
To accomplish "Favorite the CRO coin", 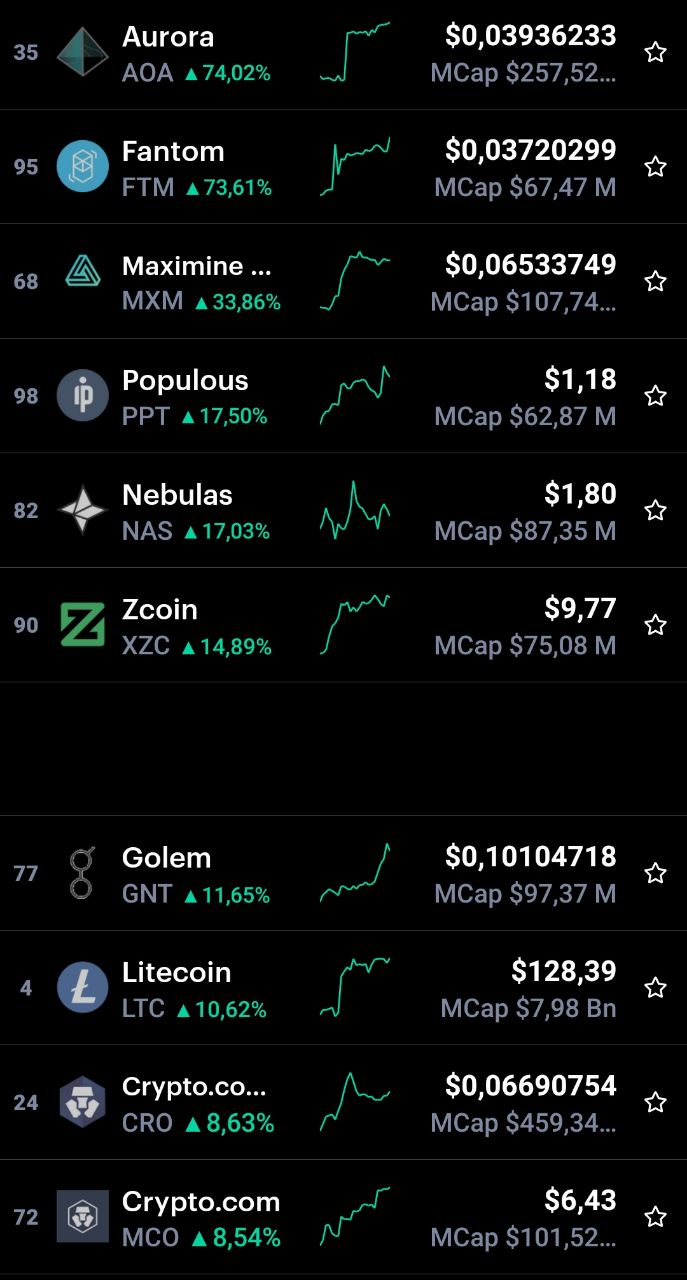I will point(655,1102).
